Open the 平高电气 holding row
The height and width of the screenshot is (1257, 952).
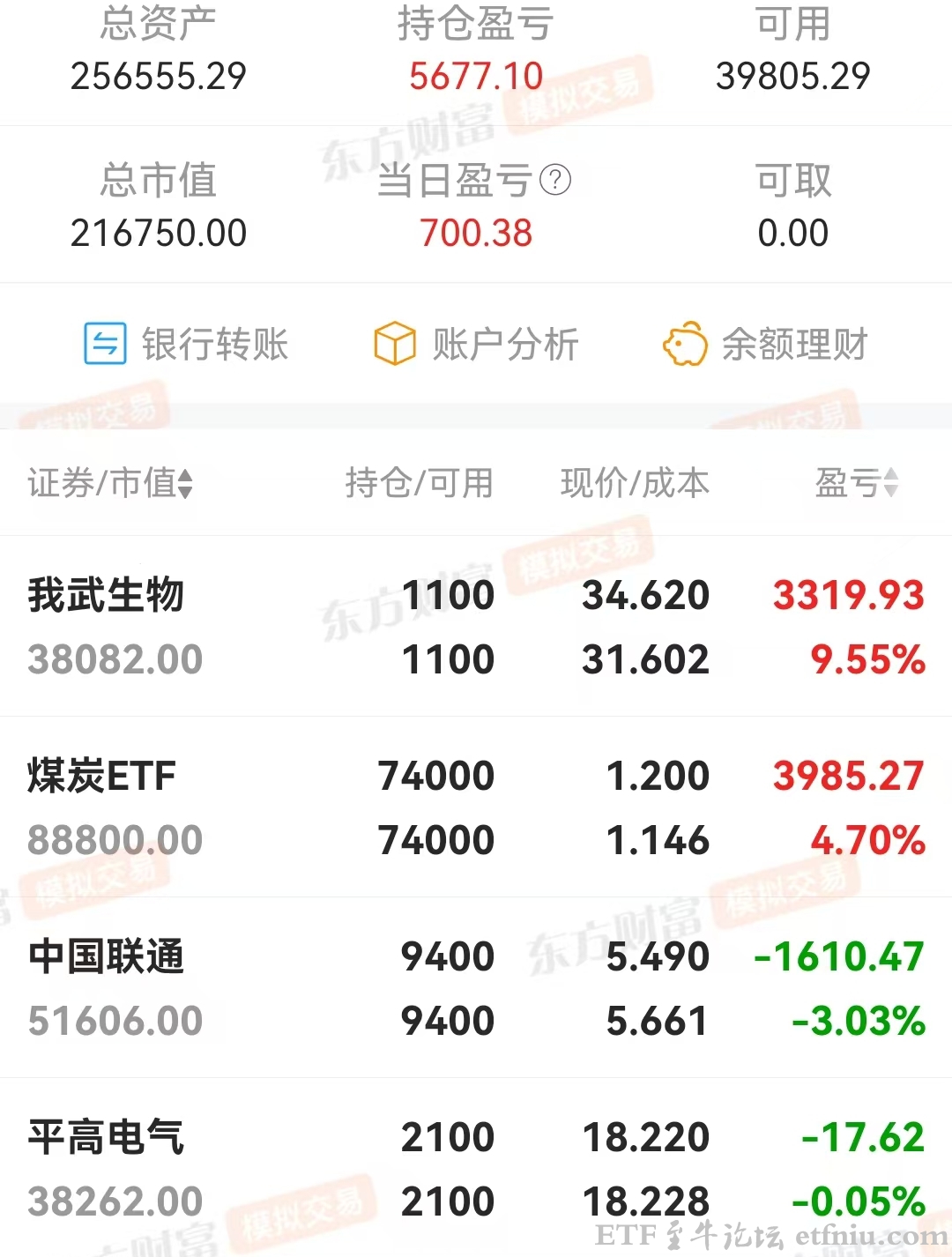476,1169
